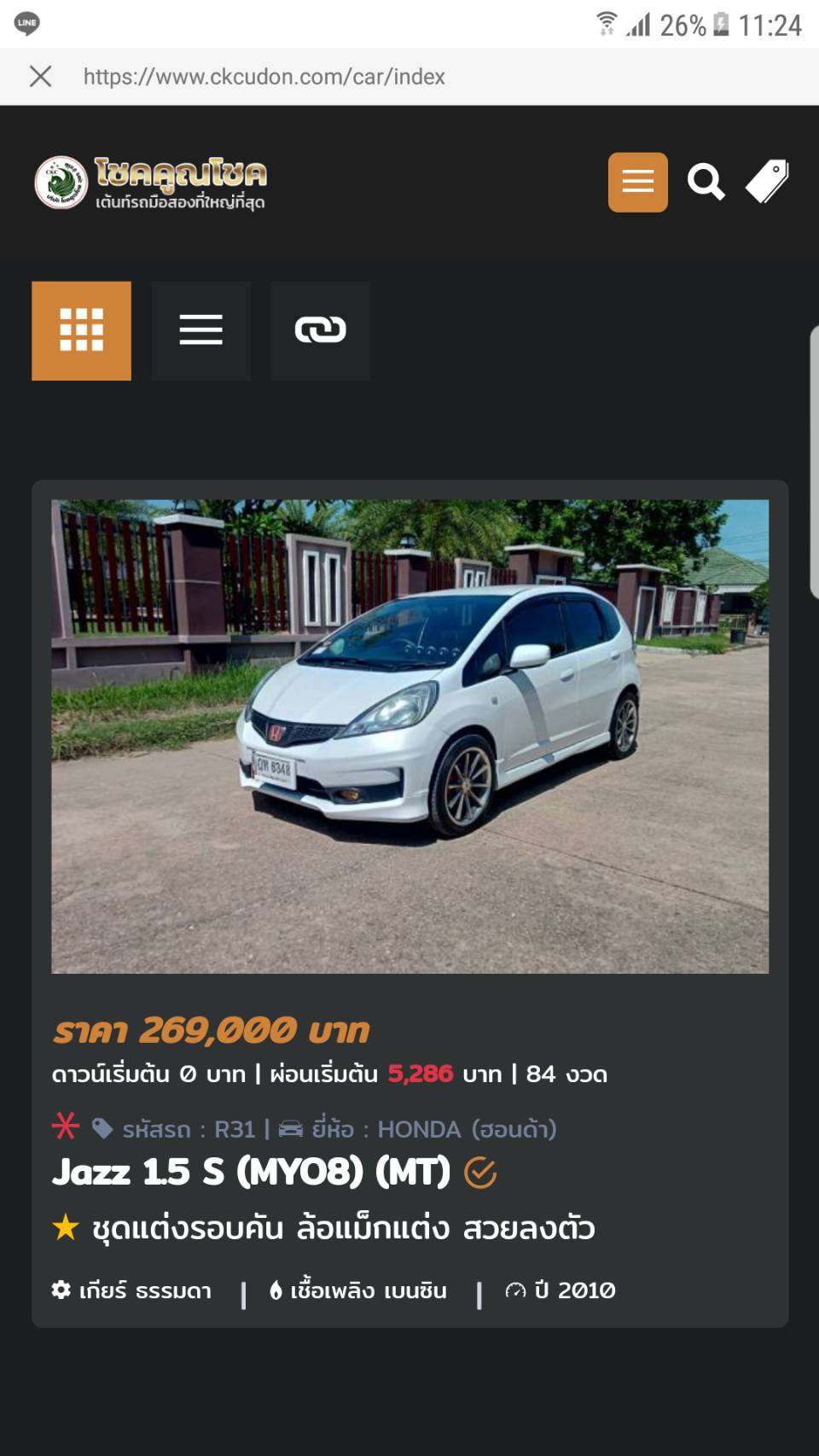Tap the price tag icon
Screen dimensions: 819x1456
click(767, 182)
